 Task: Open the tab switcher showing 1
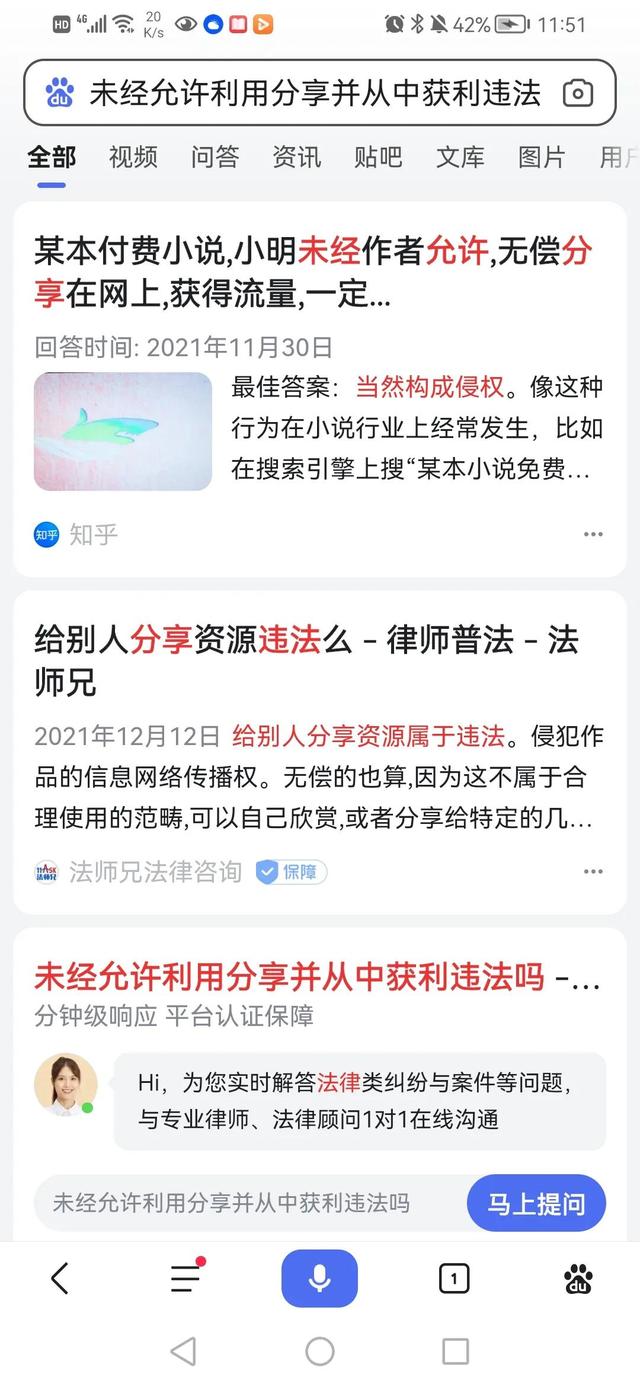click(x=454, y=1278)
